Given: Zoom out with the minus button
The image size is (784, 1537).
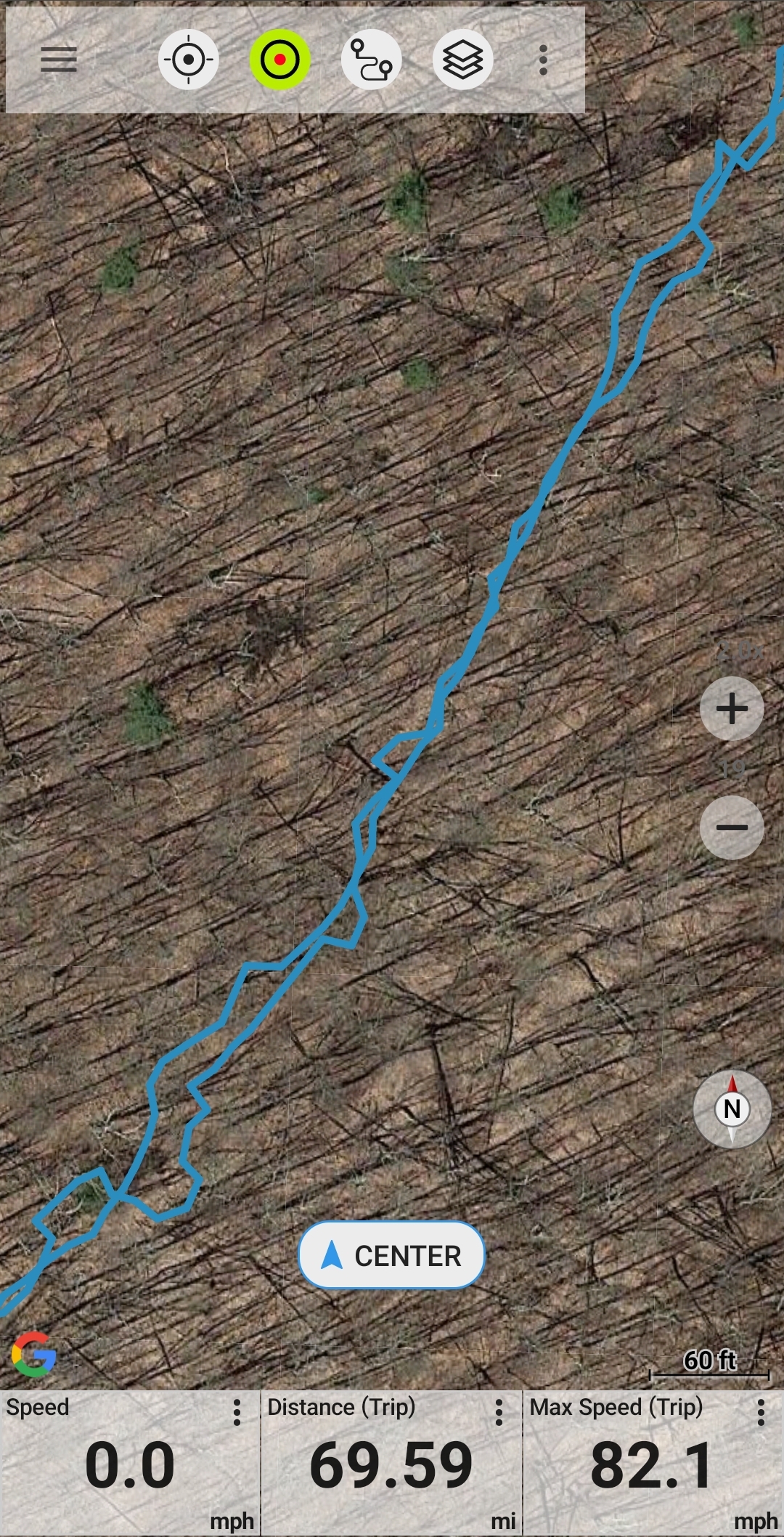Looking at the screenshot, I should tap(732, 827).
